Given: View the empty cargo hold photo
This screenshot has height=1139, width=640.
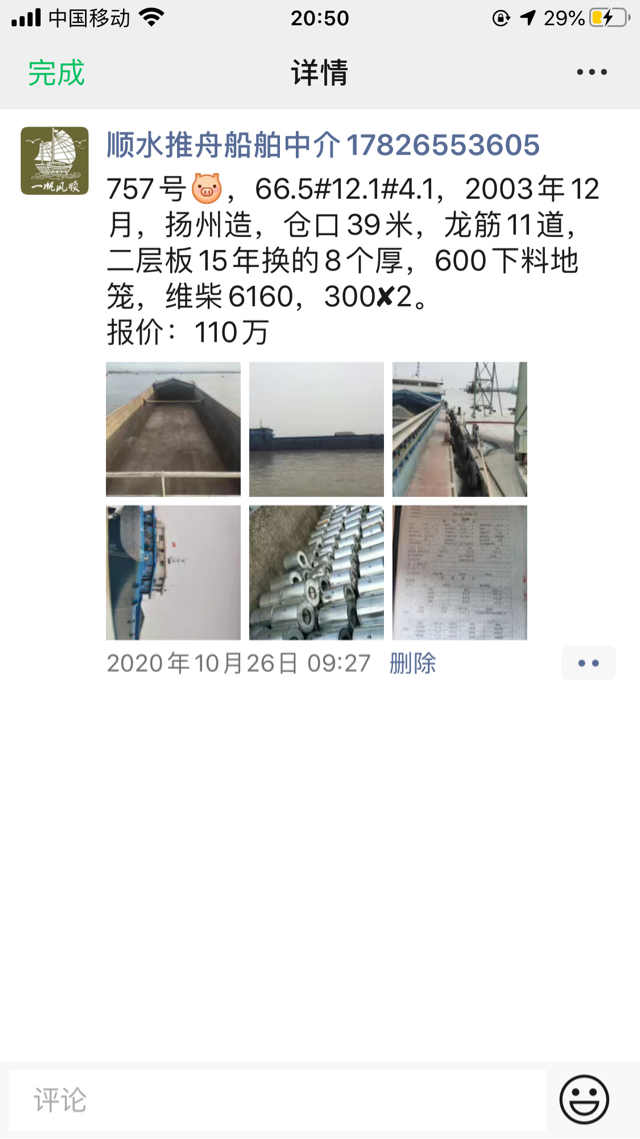Looking at the screenshot, I should tap(173, 429).
